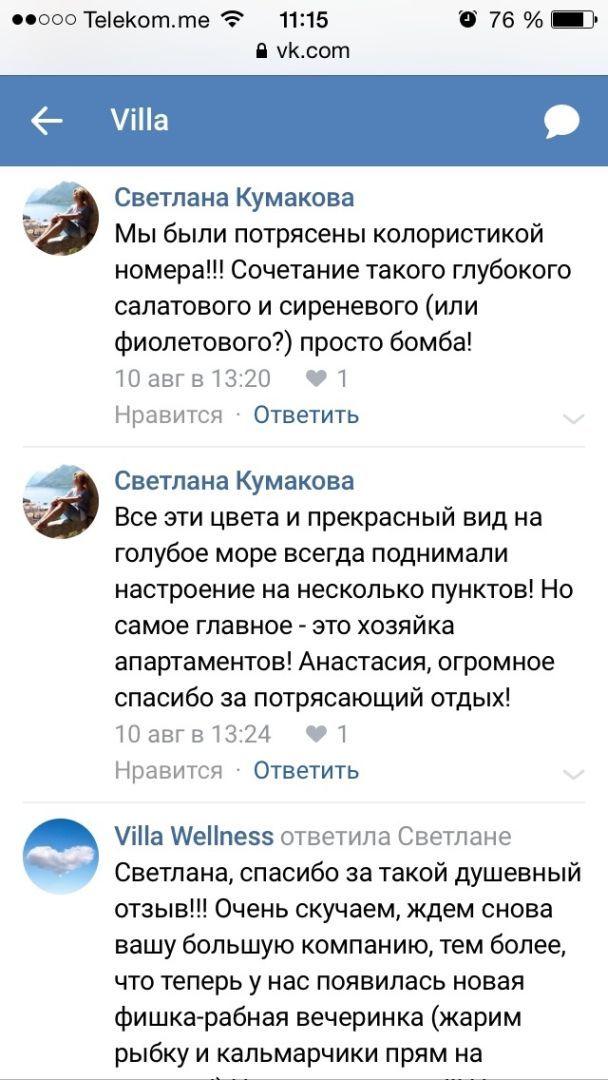Open Villa Wellness profile name link

[194, 836]
